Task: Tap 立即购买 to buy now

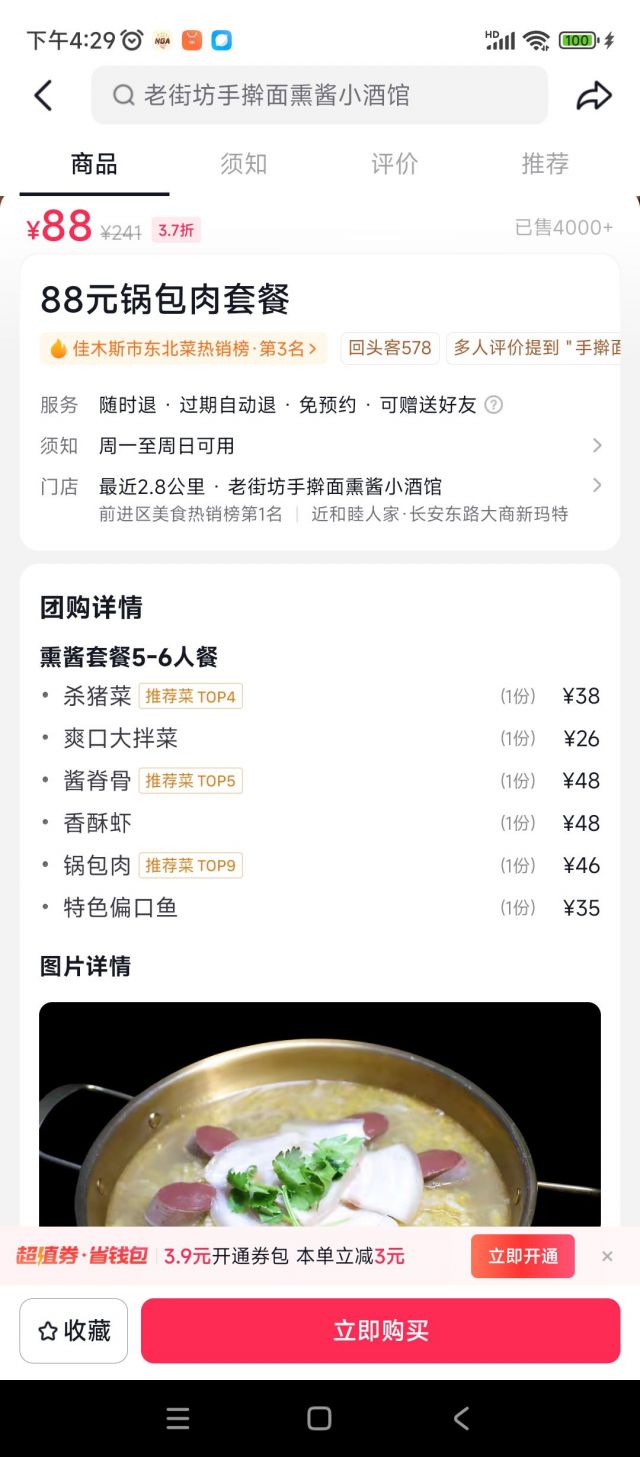Action: pos(380,1331)
